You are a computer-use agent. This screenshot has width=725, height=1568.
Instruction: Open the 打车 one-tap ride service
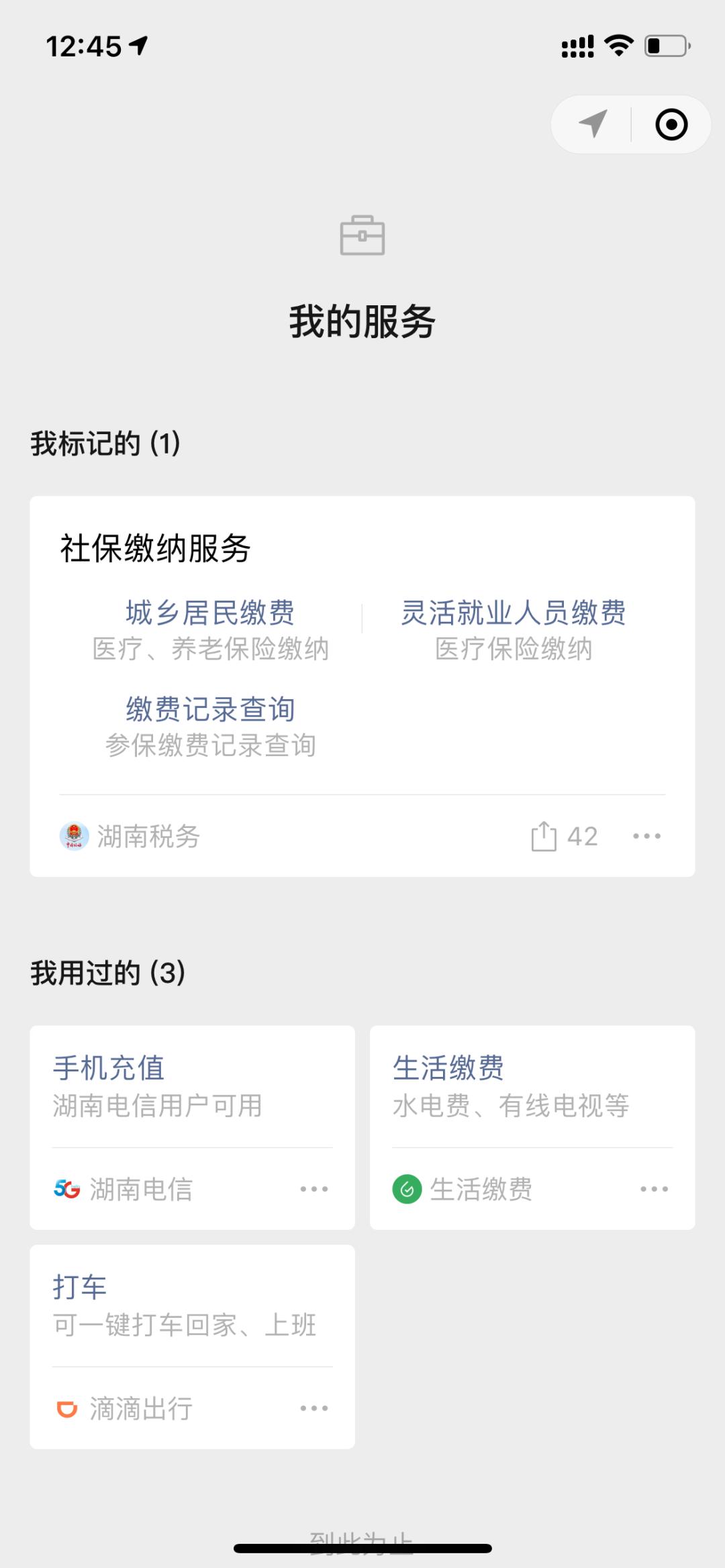point(81,1288)
